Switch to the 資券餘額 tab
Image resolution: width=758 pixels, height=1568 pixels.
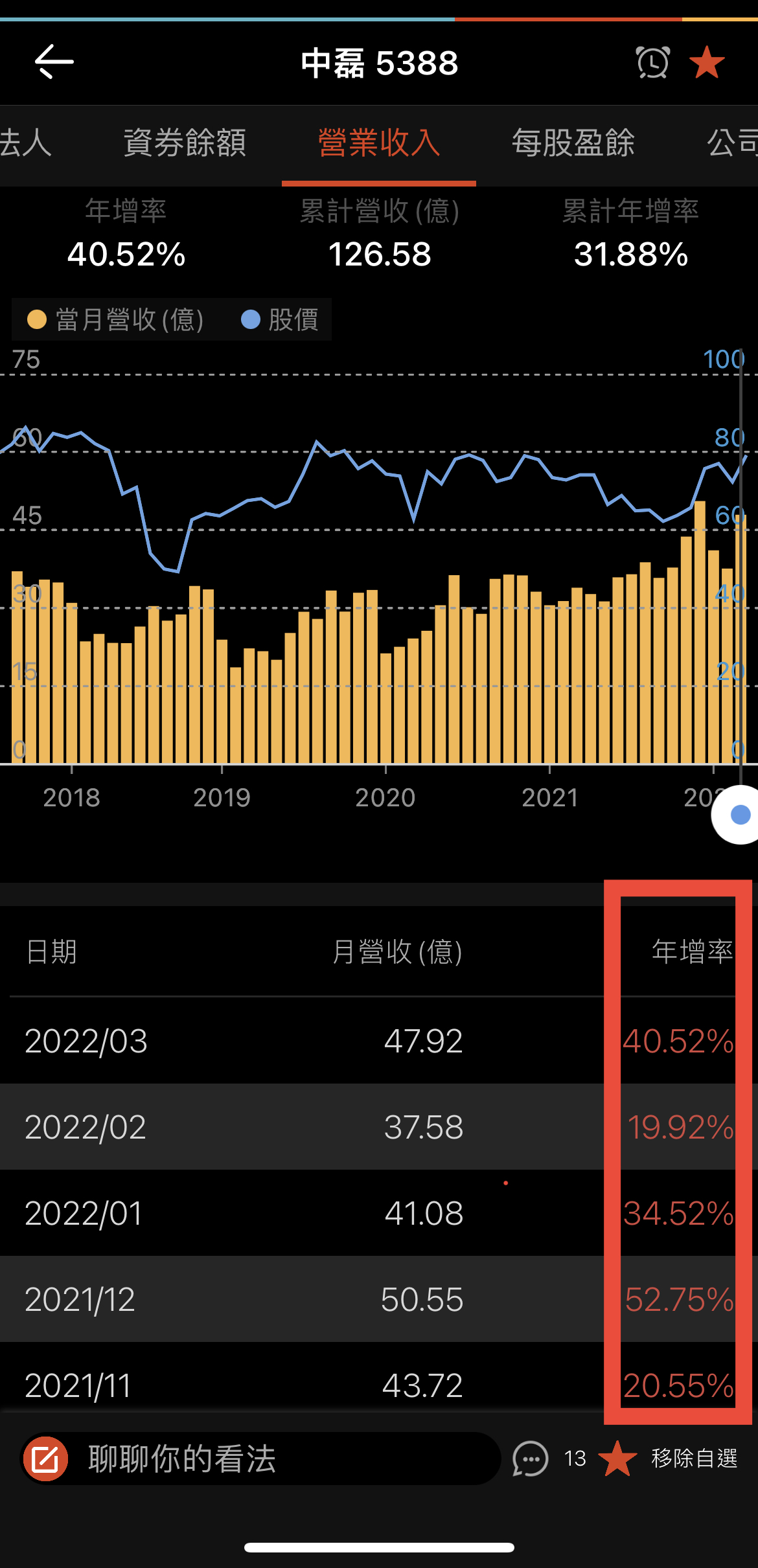click(x=185, y=142)
